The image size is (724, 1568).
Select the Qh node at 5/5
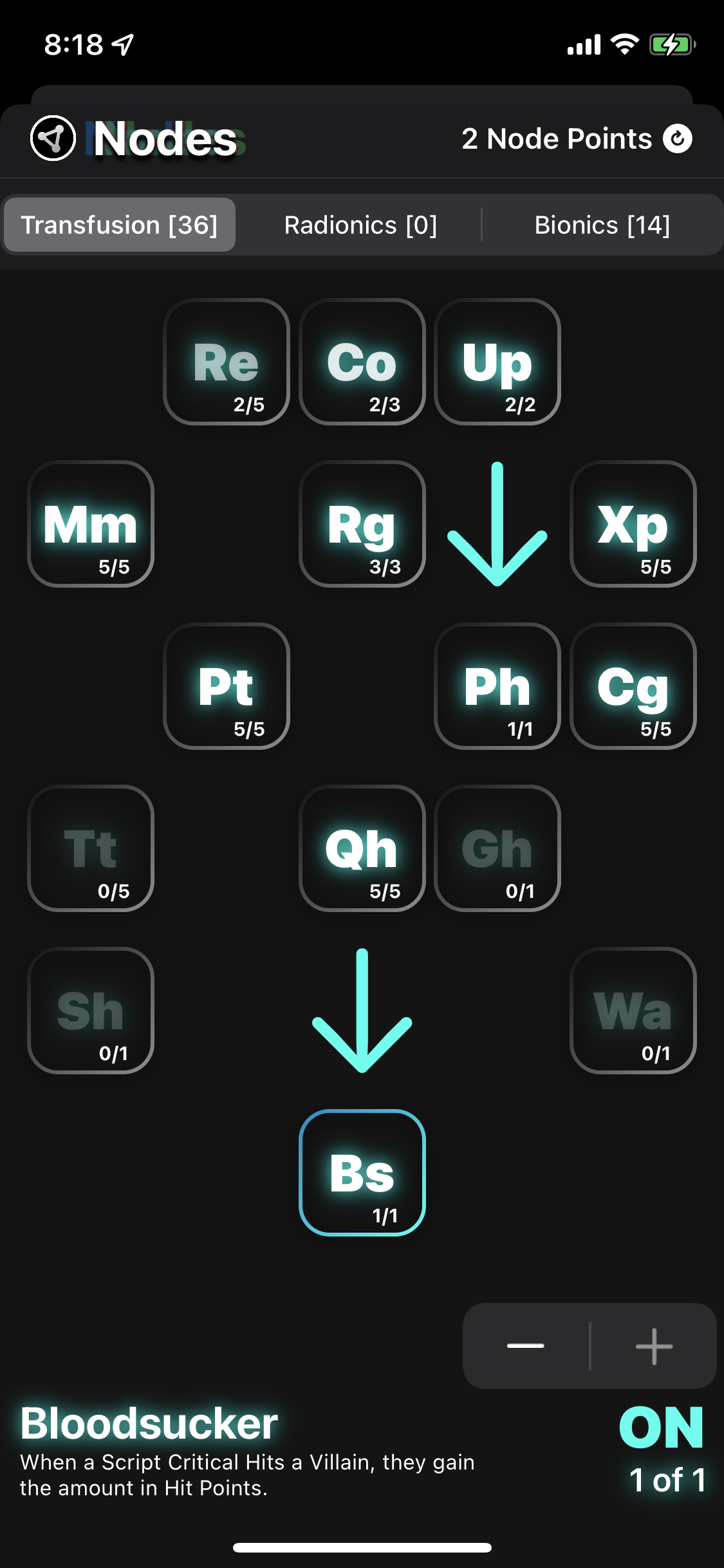point(362,848)
